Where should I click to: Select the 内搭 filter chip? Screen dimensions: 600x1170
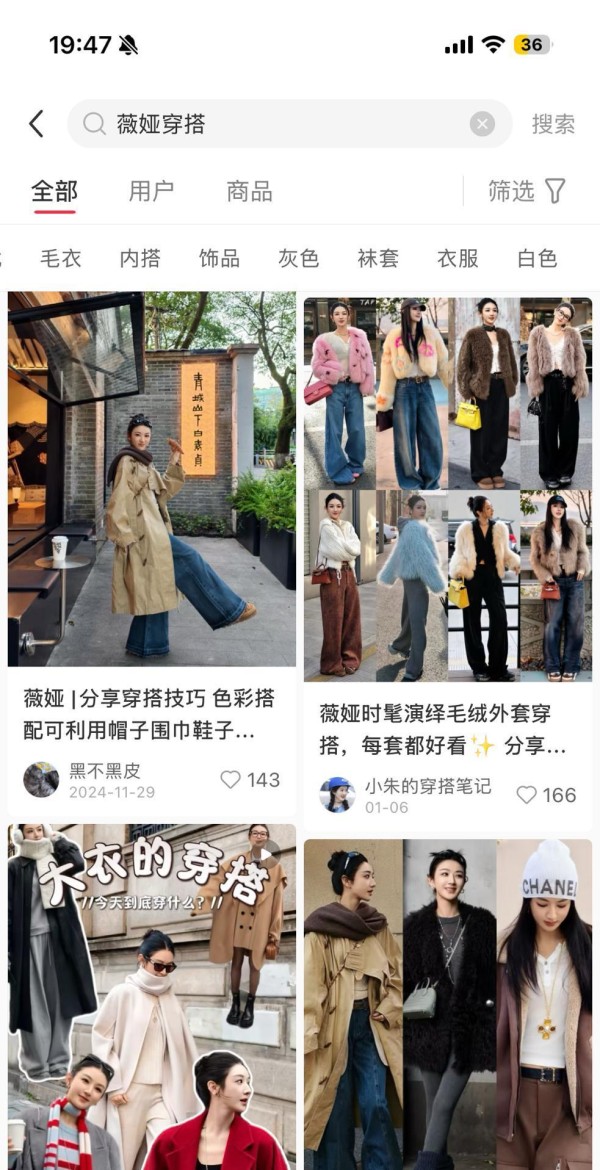[140, 258]
